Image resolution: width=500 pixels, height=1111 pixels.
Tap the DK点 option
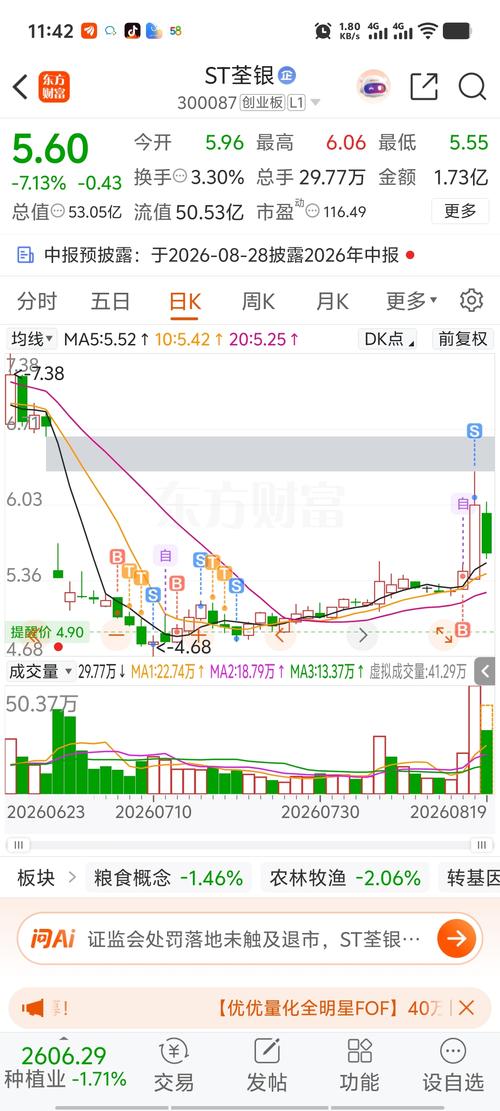[388, 339]
